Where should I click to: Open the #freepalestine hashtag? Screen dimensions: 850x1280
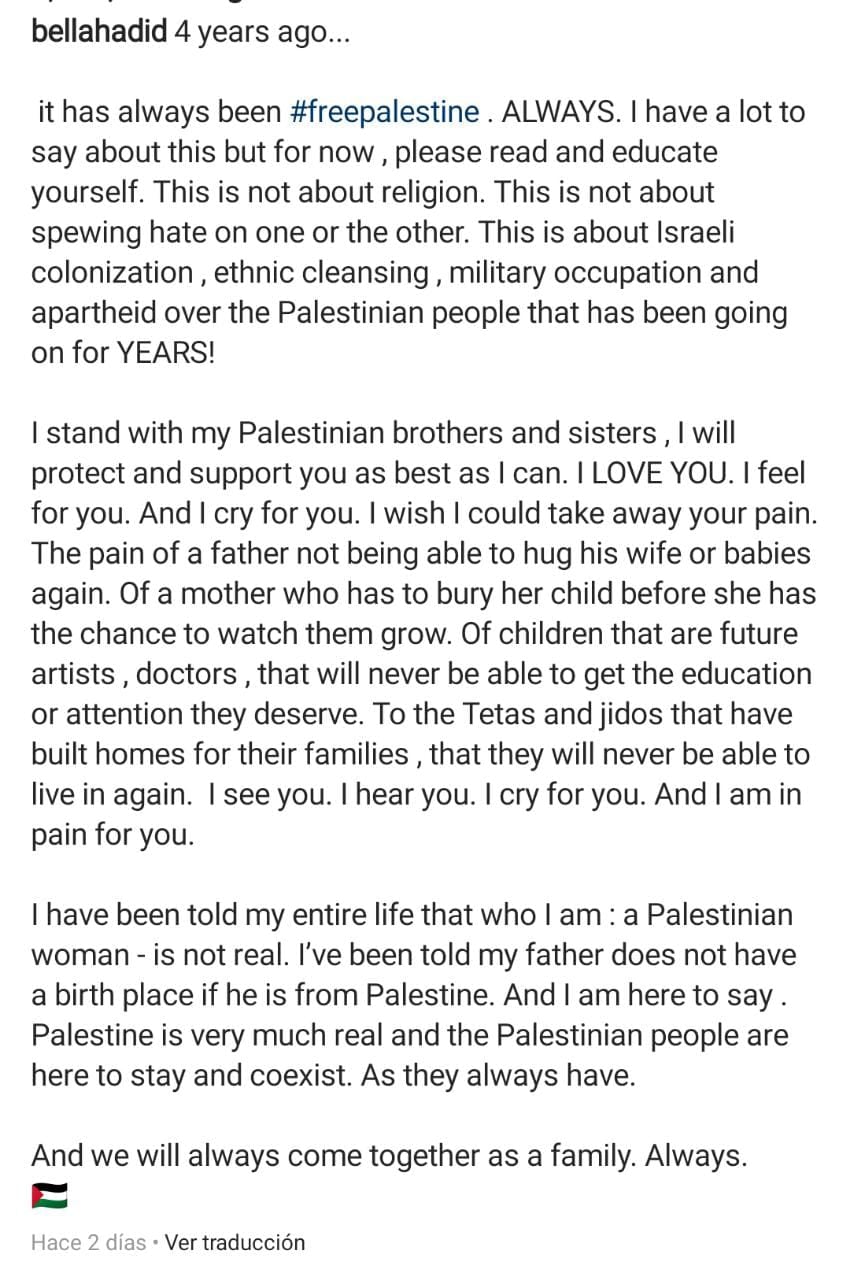(384, 112)
